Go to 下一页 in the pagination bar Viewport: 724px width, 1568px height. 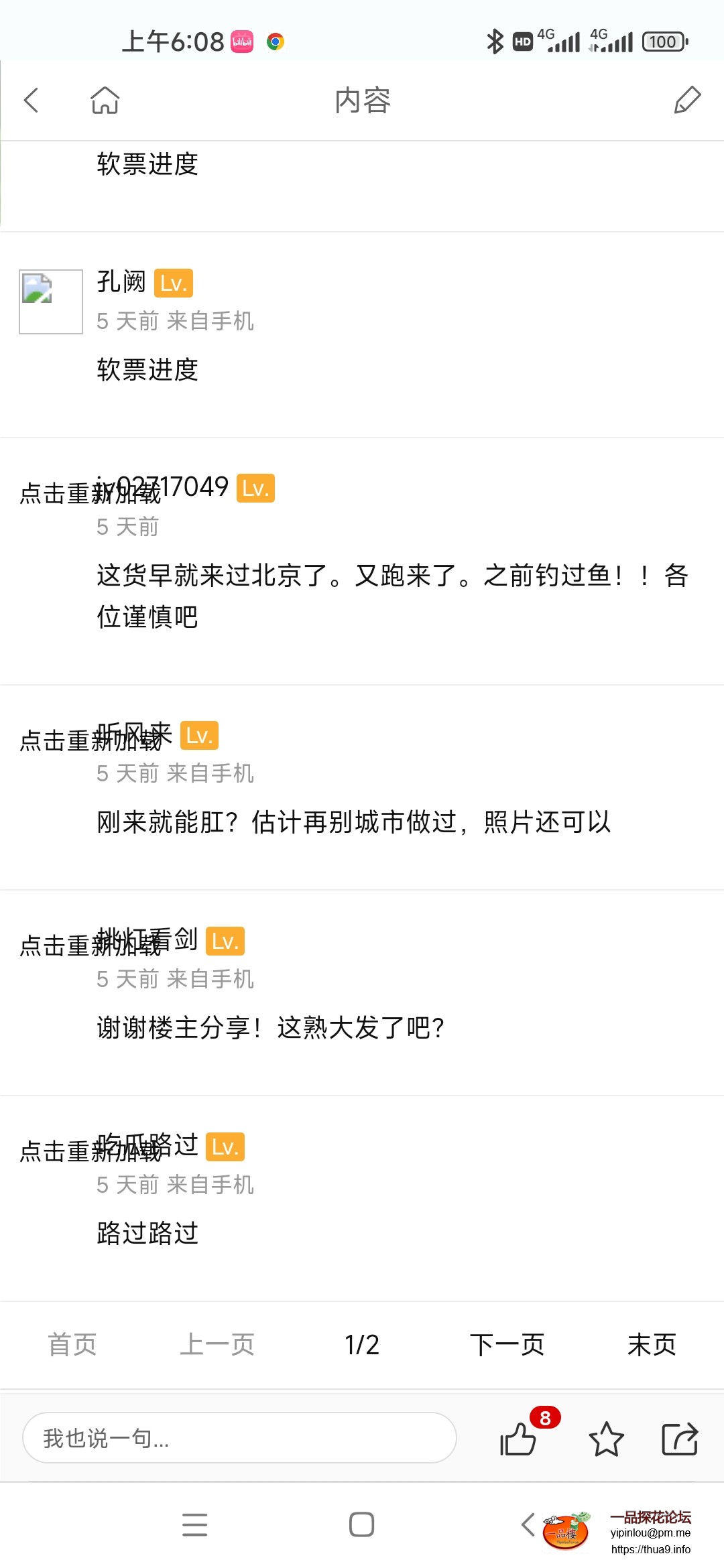pos(508,1344)
